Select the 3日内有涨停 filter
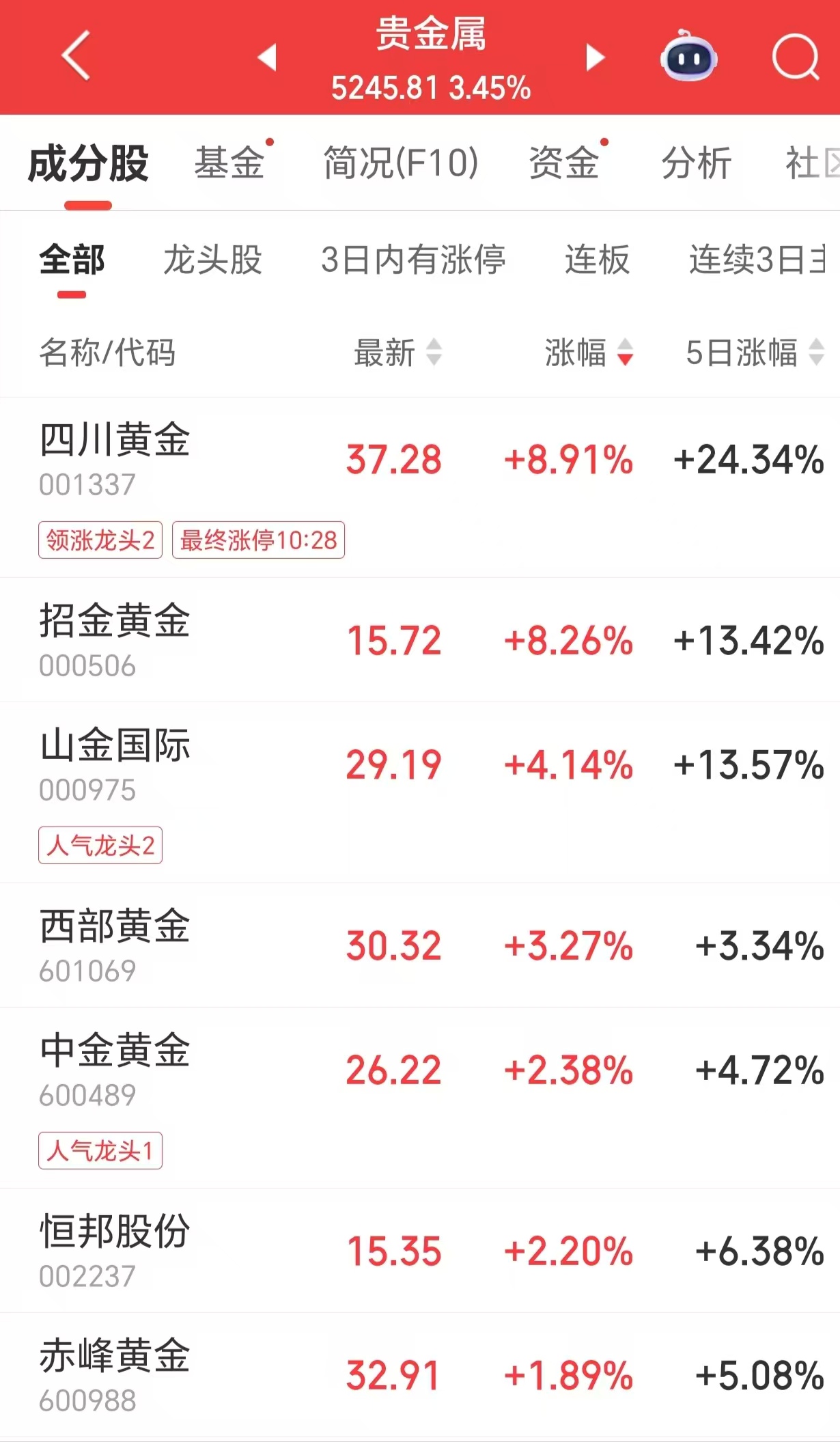The height and width of the screenshot is (1442, 840). coord(412,260)
